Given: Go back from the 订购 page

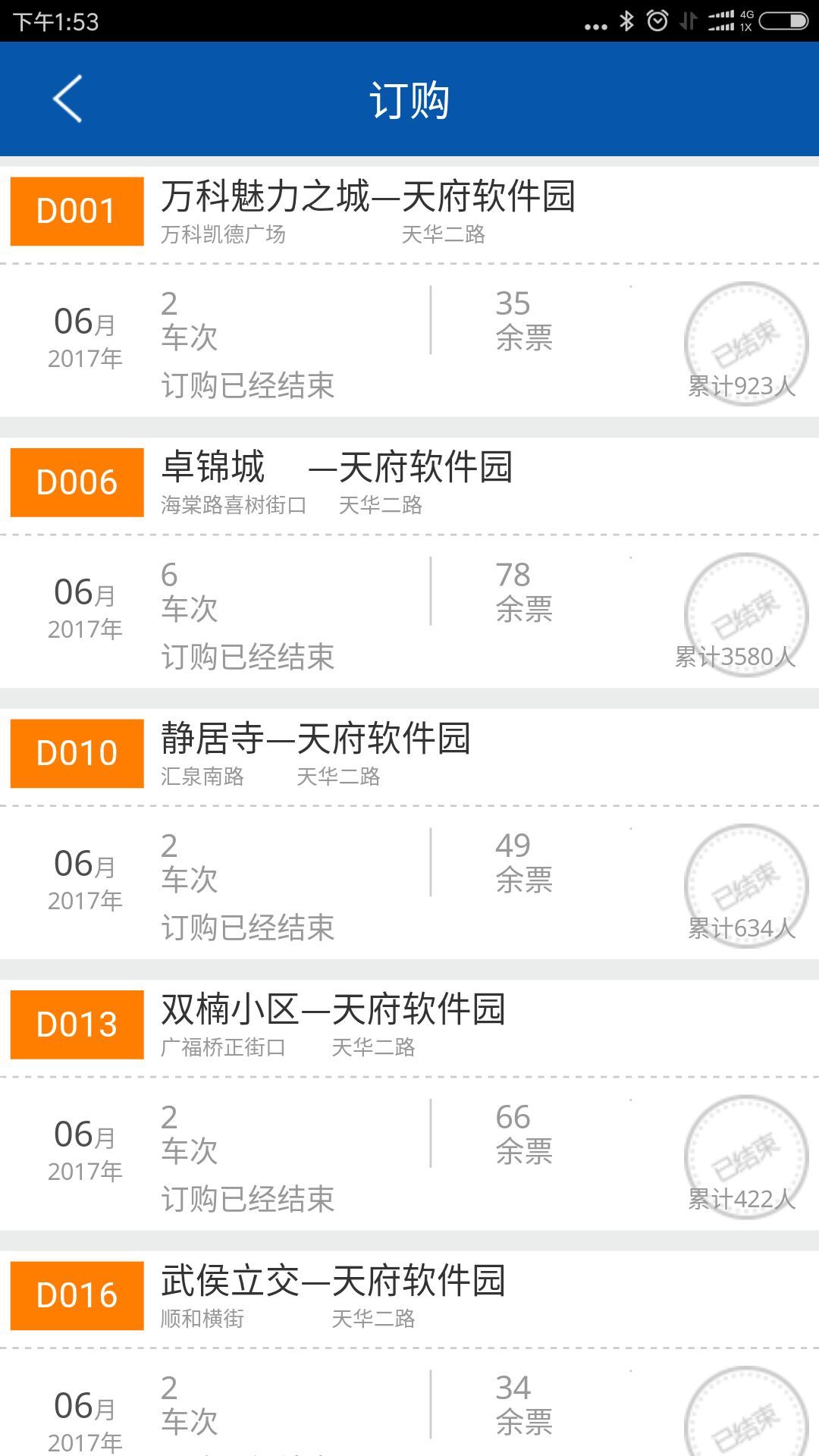Looking at the screenshot, I should coord(67,99).
